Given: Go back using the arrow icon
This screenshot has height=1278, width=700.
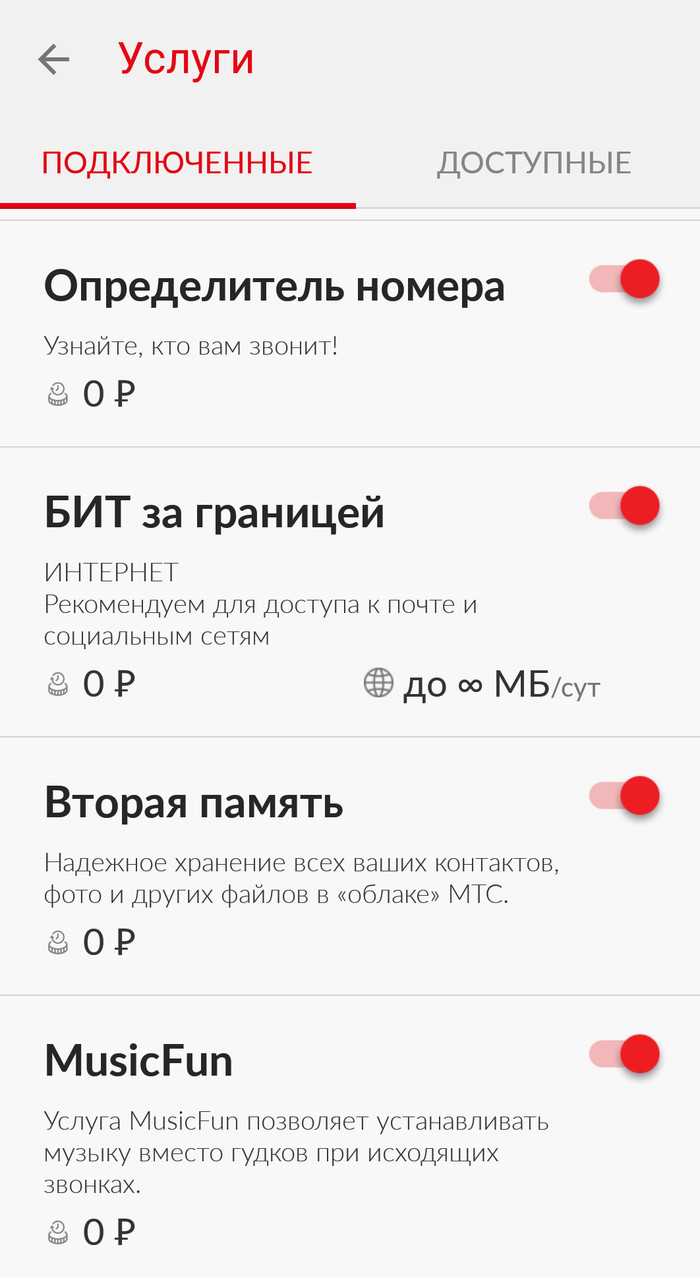Looking at the screenshot, I should (x=54, y=60).
